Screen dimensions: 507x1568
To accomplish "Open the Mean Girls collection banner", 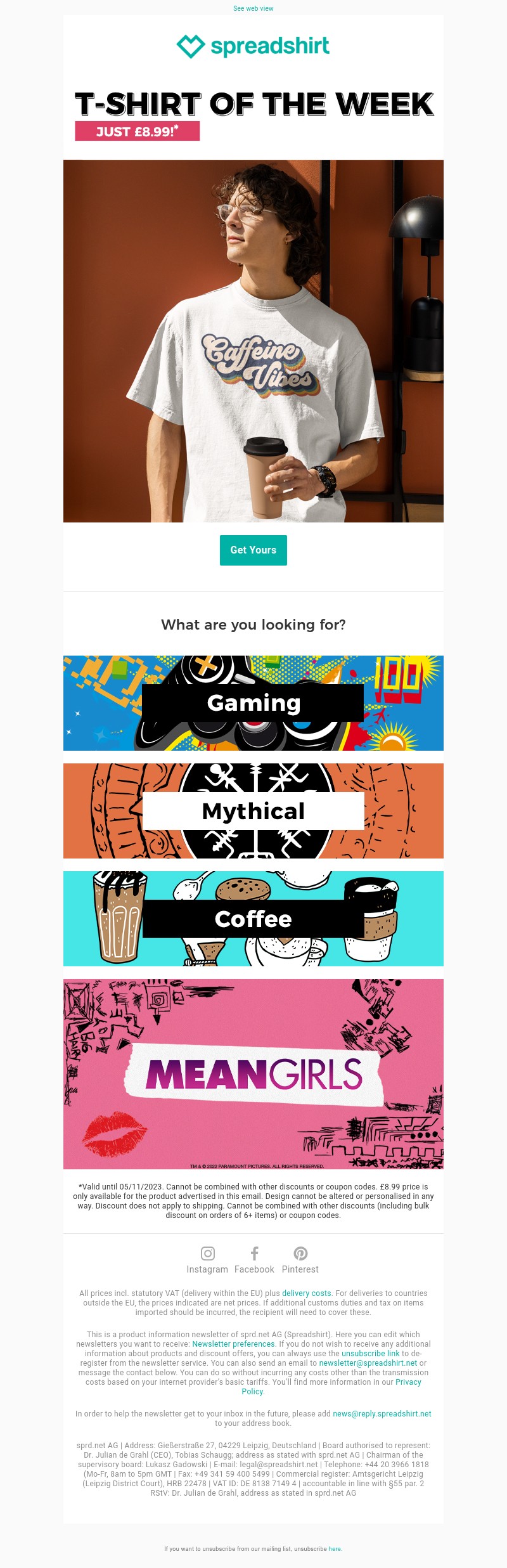I will coord(253,1073).
